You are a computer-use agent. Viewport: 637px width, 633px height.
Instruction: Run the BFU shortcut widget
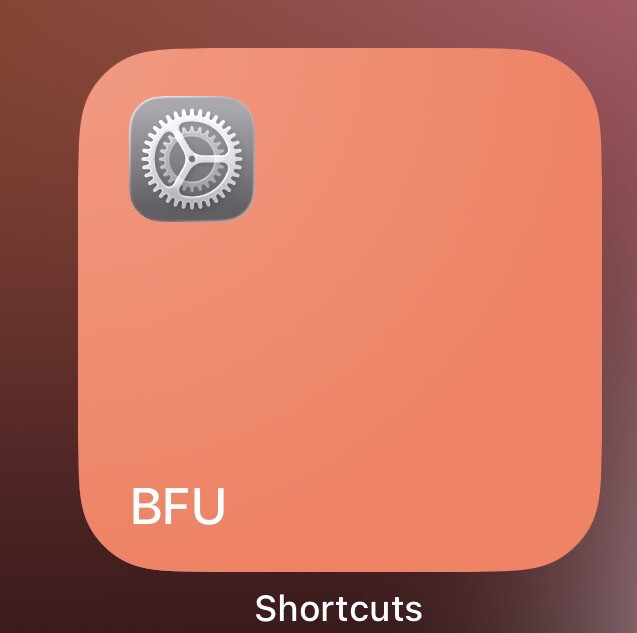pos(340,310)
